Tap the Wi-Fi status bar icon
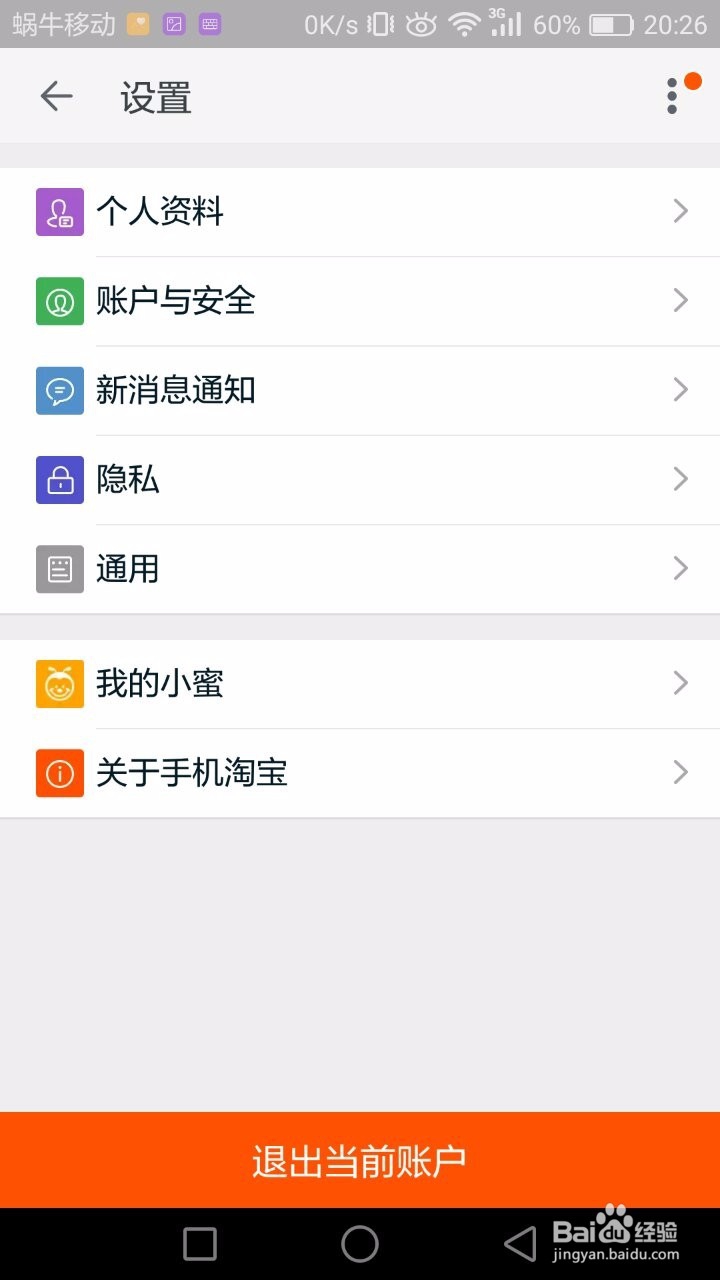Screen dimensions: 720x1280 pyautogui.click(x=466, y=24)
